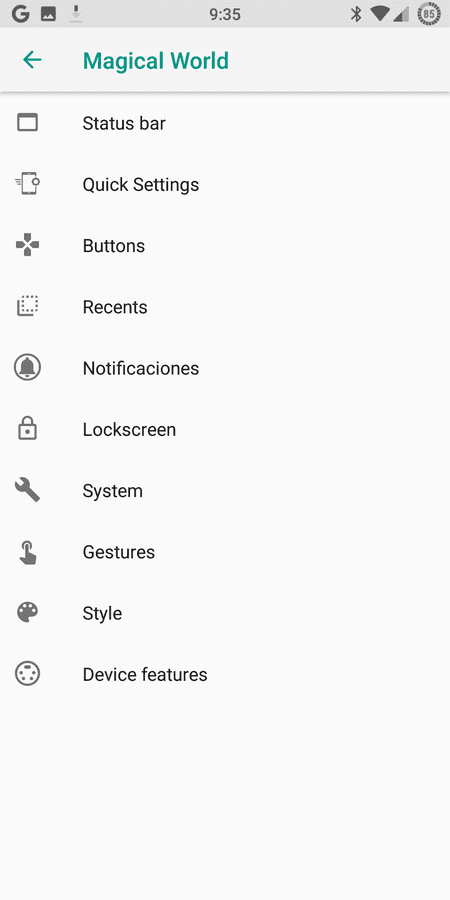Select the Buttons row
This screenshot has height=900, width=450.
click(225, 246)
